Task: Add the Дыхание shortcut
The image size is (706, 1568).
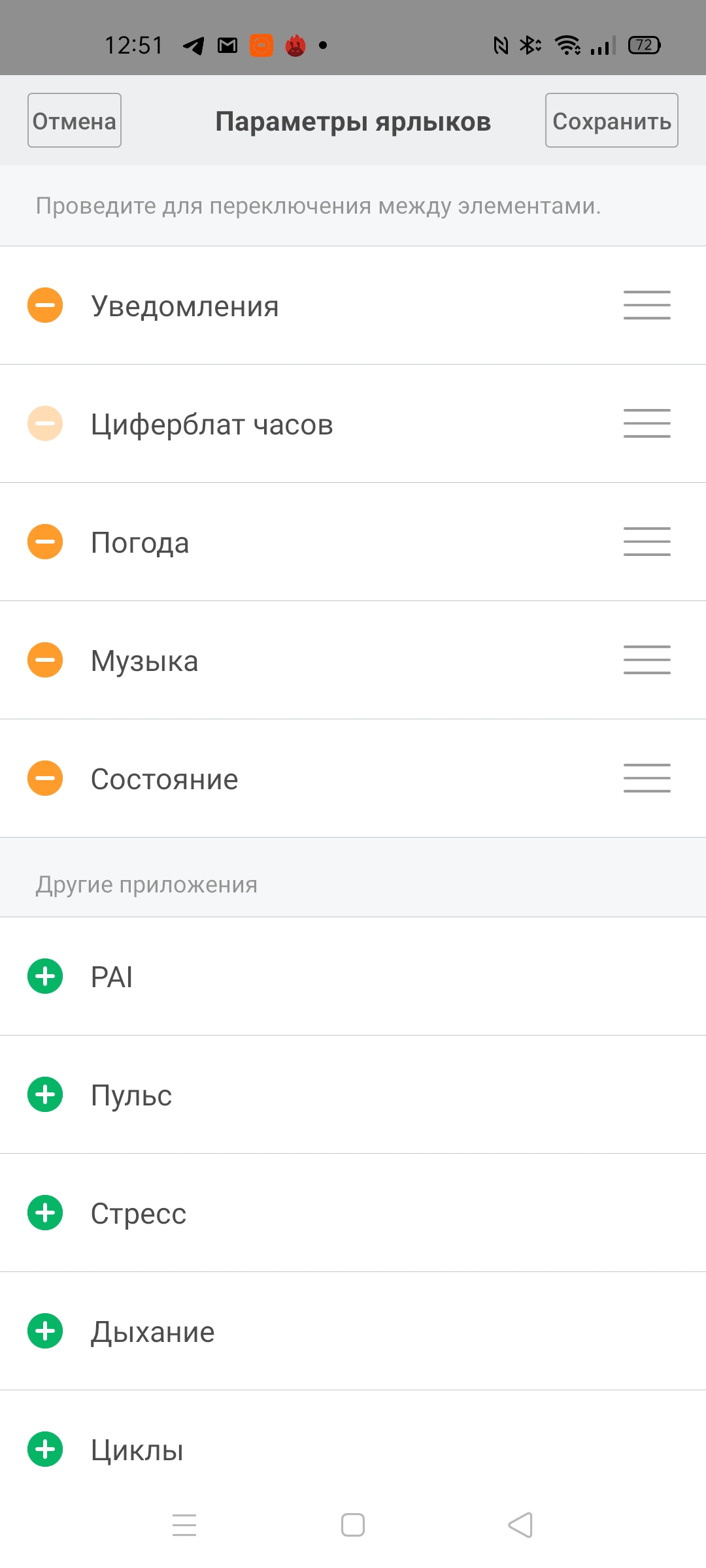Action: (x=45, y=1331)
